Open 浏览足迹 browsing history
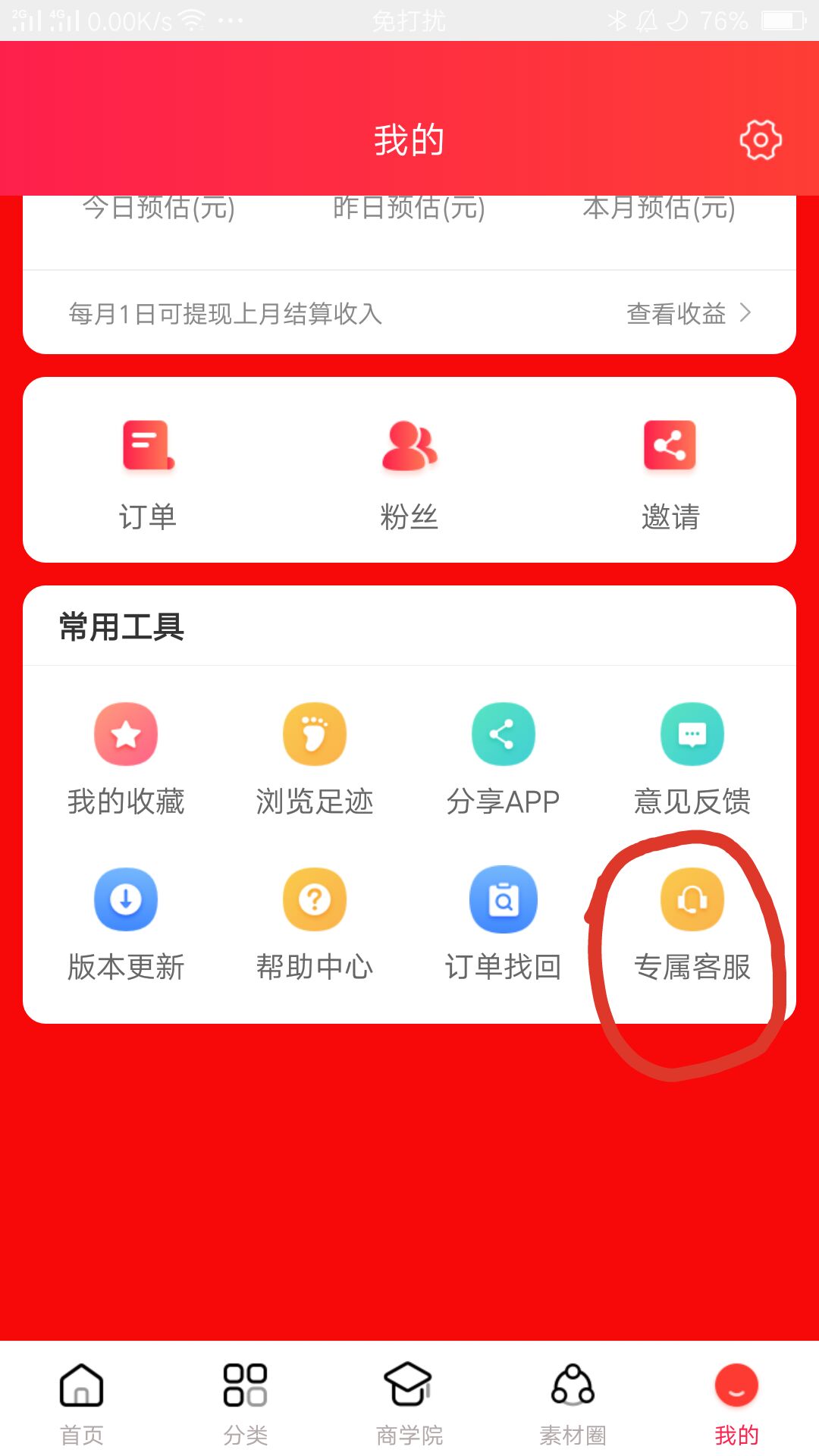 315,758
